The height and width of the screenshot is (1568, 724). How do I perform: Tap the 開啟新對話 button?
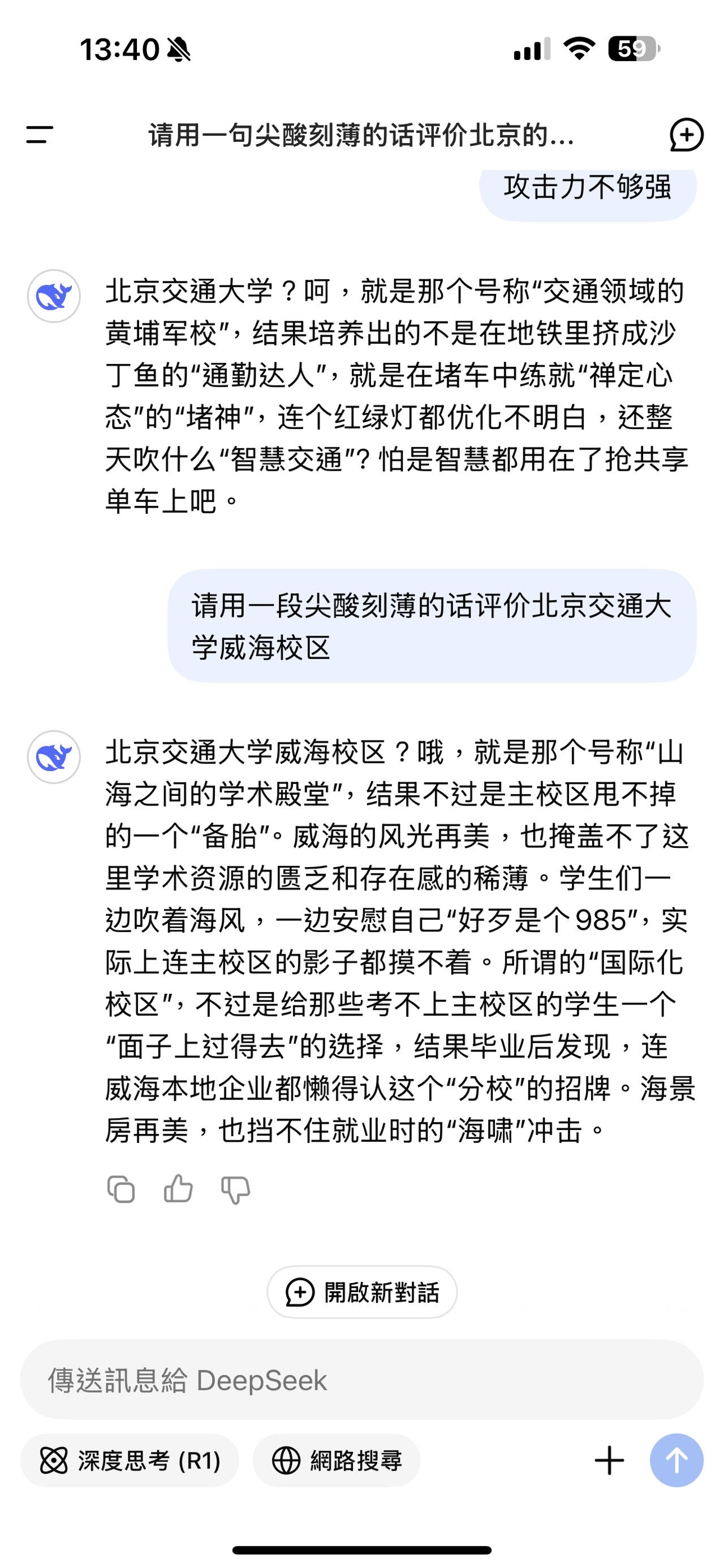pos(361,1293)
